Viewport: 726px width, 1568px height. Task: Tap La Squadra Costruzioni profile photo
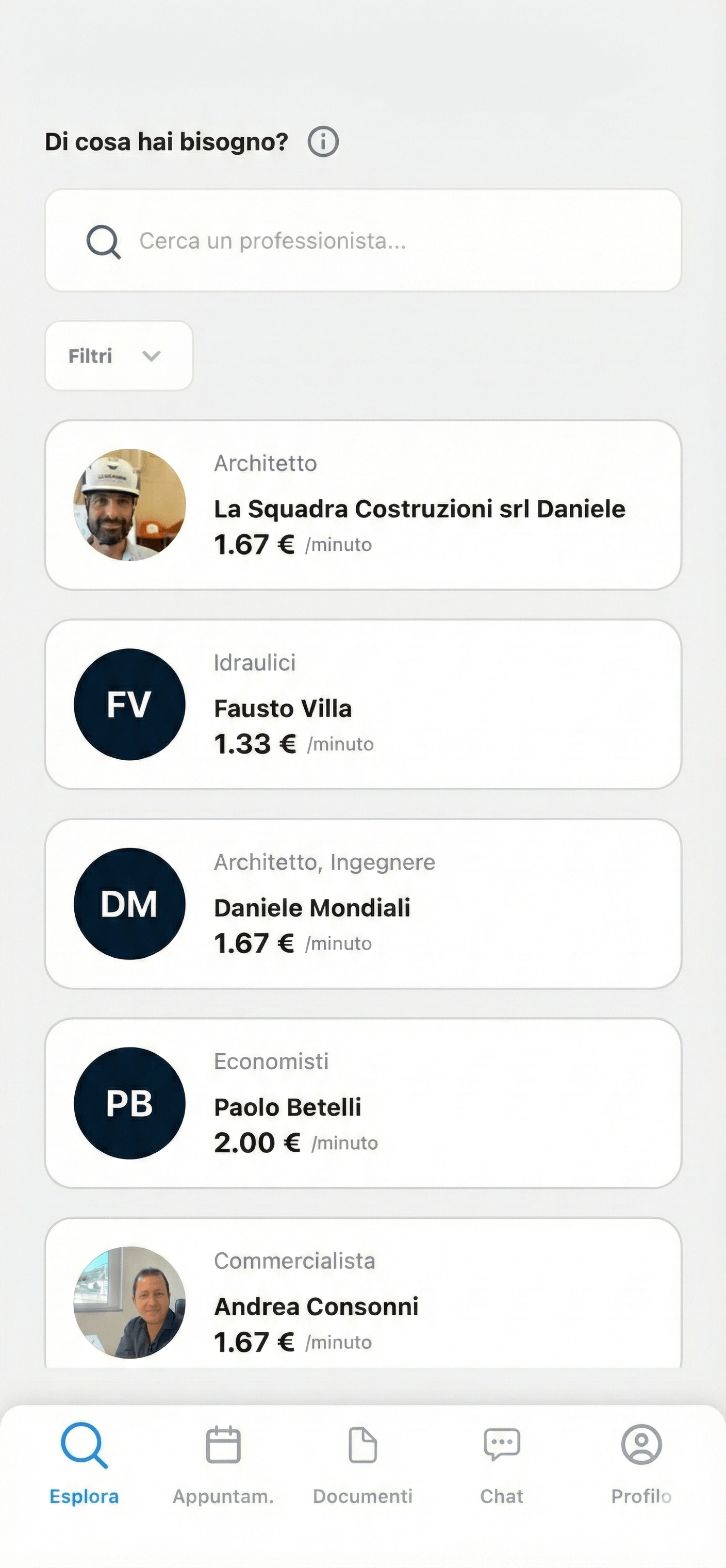(128, 505)
